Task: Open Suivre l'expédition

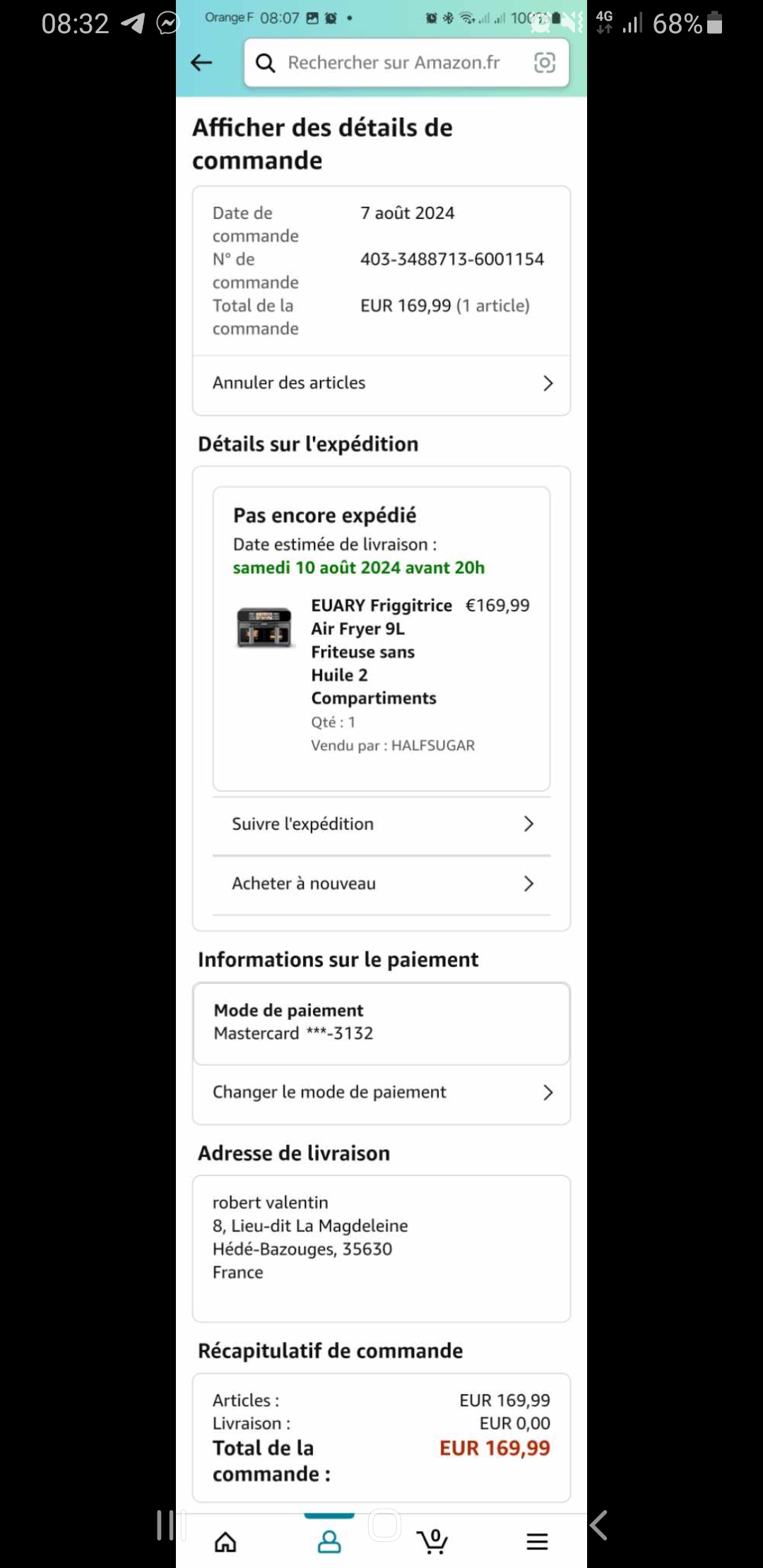Action: tap(381, 824)
